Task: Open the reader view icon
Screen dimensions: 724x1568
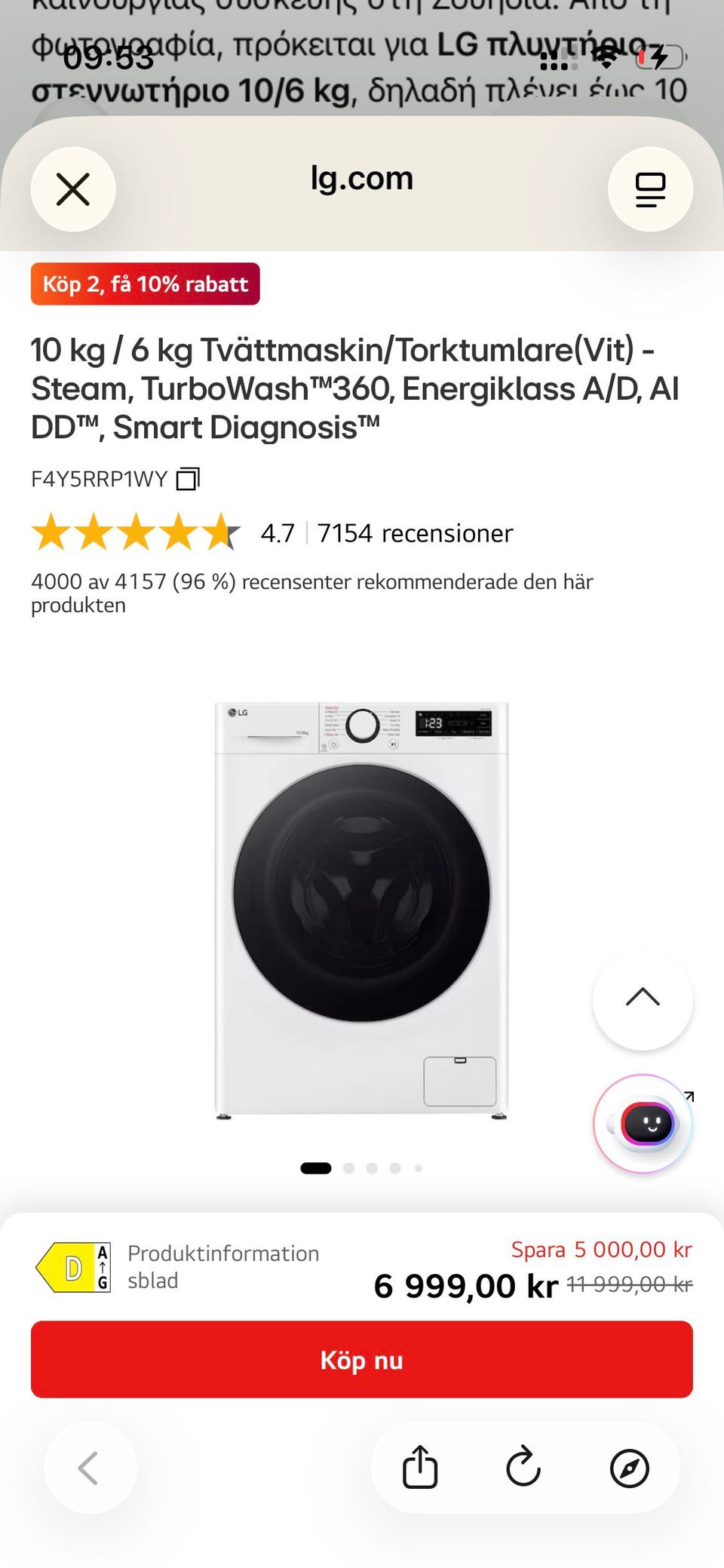Action: (650, 189)
